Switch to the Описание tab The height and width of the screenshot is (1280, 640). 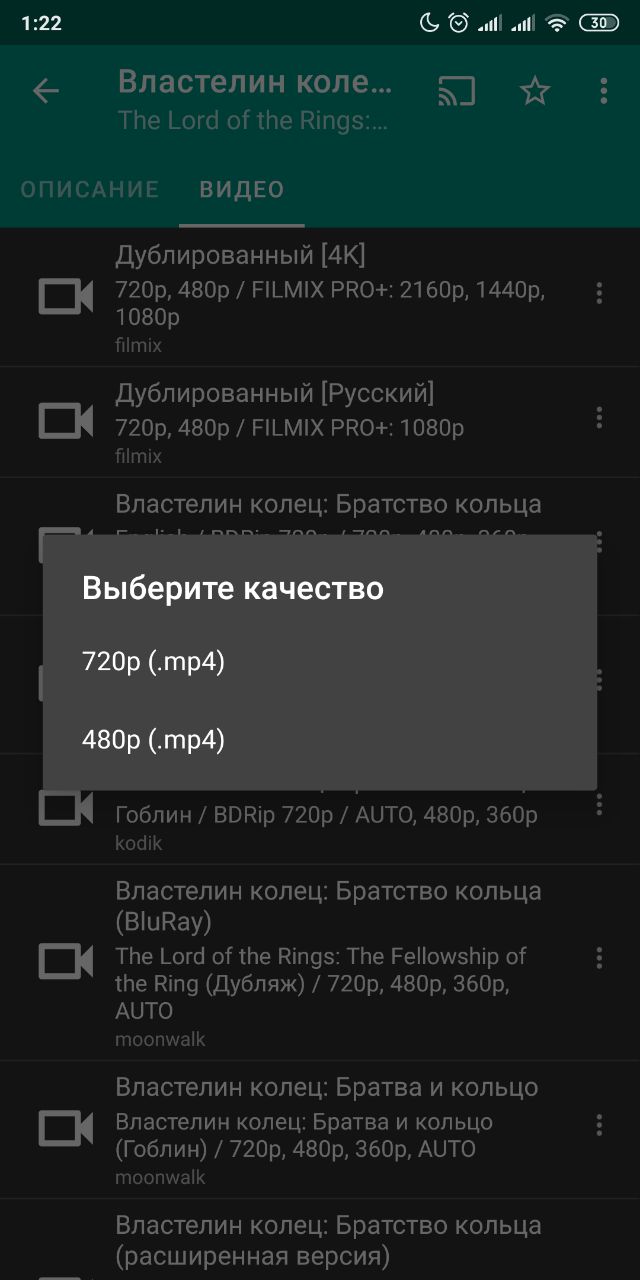[90, 190]
